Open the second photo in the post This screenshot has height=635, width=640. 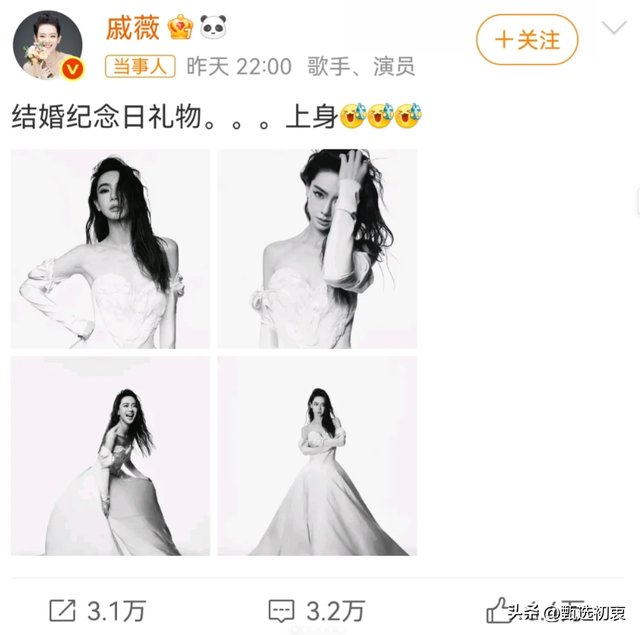point(317,248)
